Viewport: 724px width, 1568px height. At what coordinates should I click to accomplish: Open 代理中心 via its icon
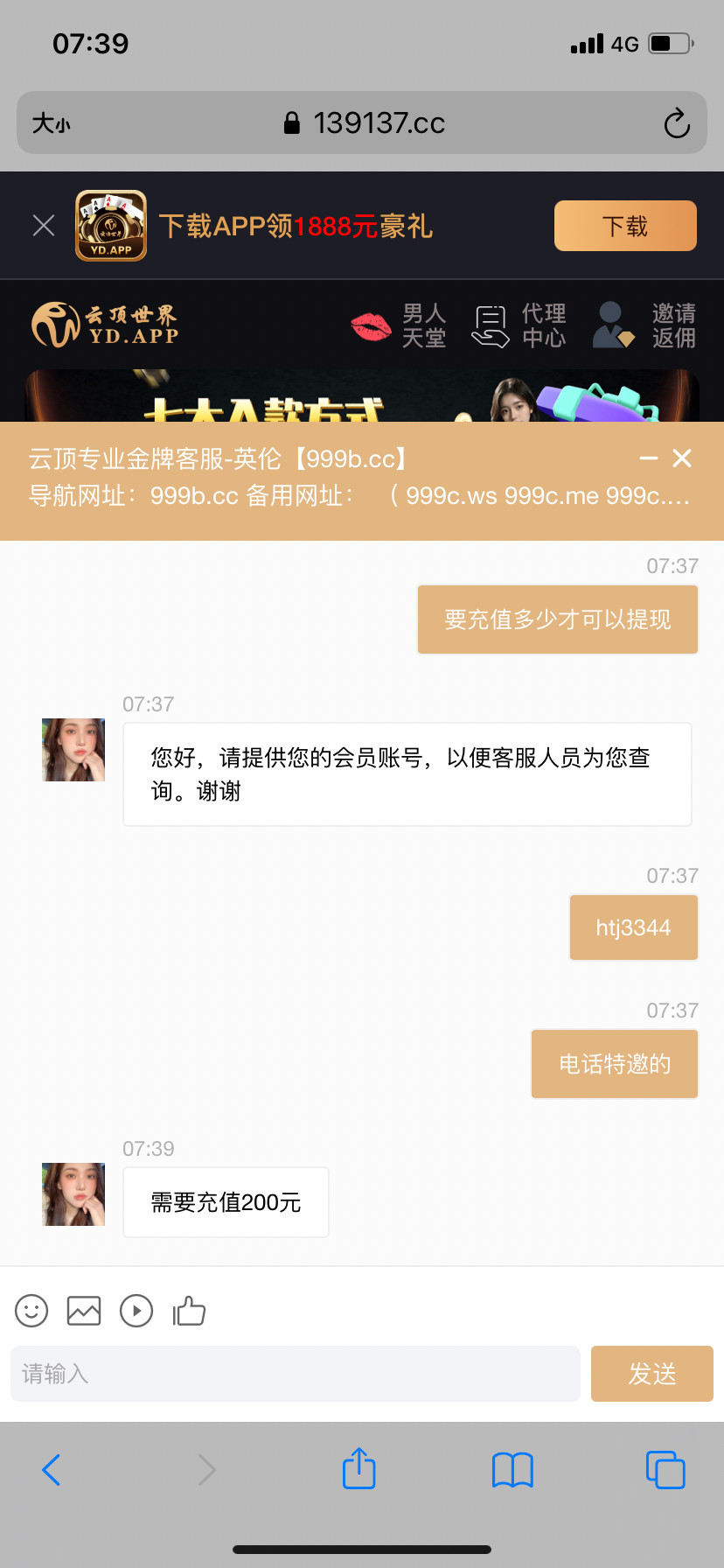click(490, 325)
